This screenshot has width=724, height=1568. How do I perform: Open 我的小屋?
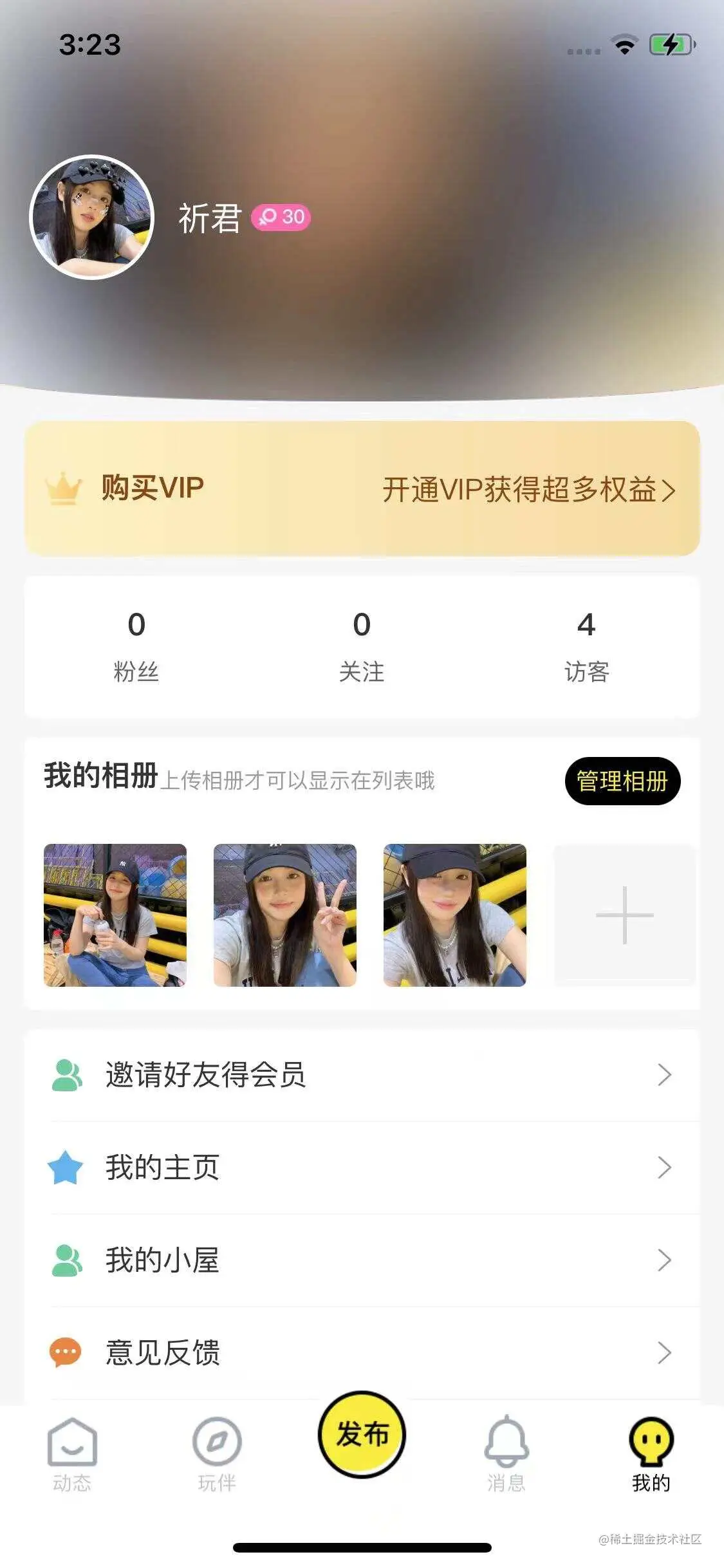click(362, 1260)
